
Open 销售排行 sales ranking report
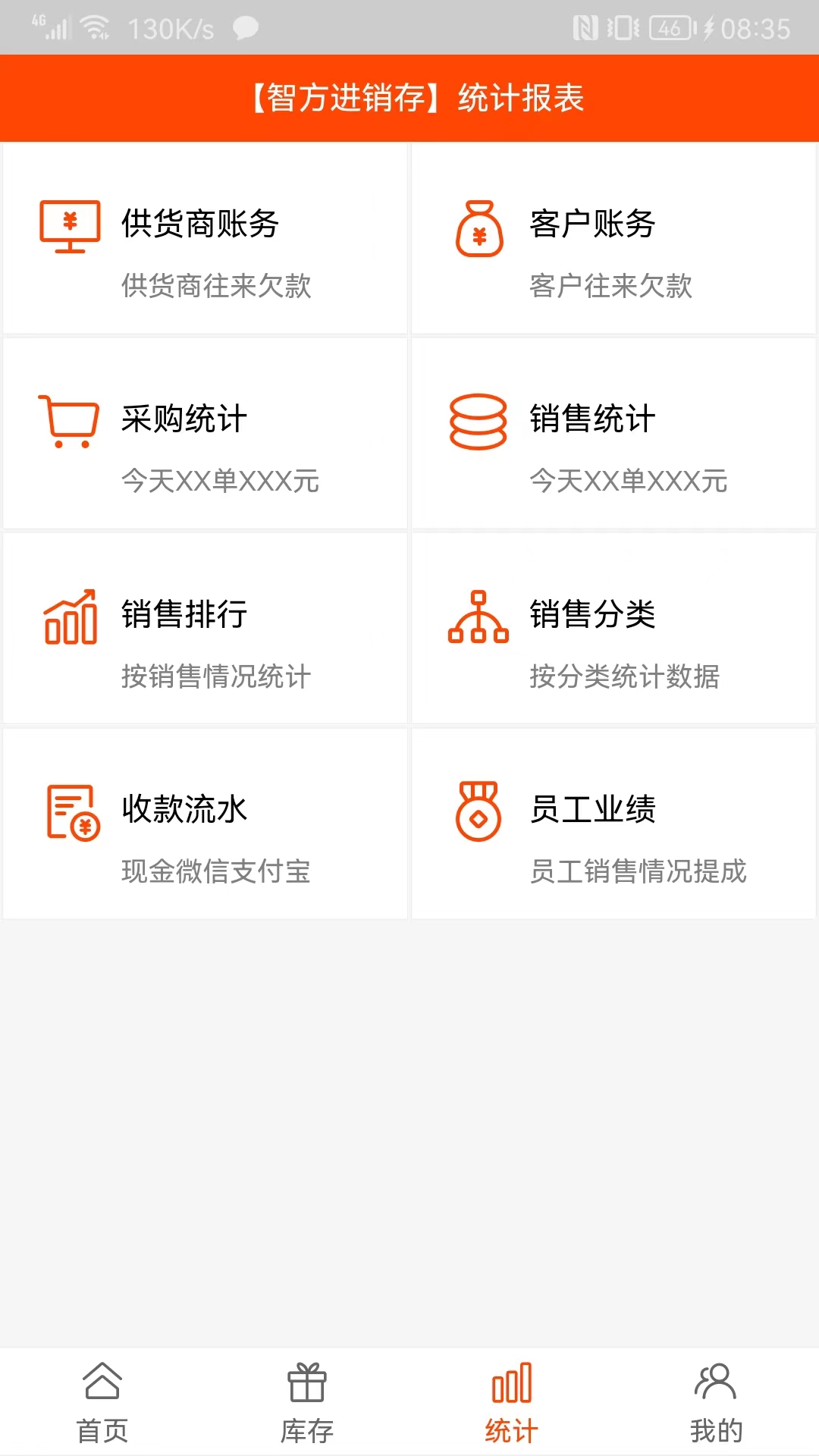tap(205, 629)
